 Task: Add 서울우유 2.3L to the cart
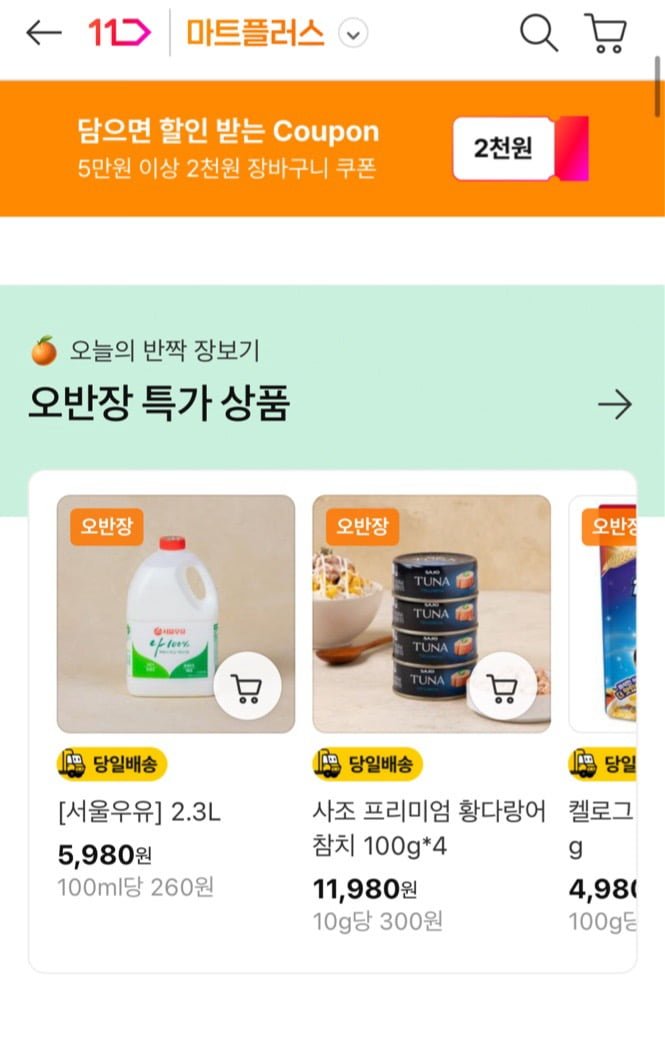point(246,687)
